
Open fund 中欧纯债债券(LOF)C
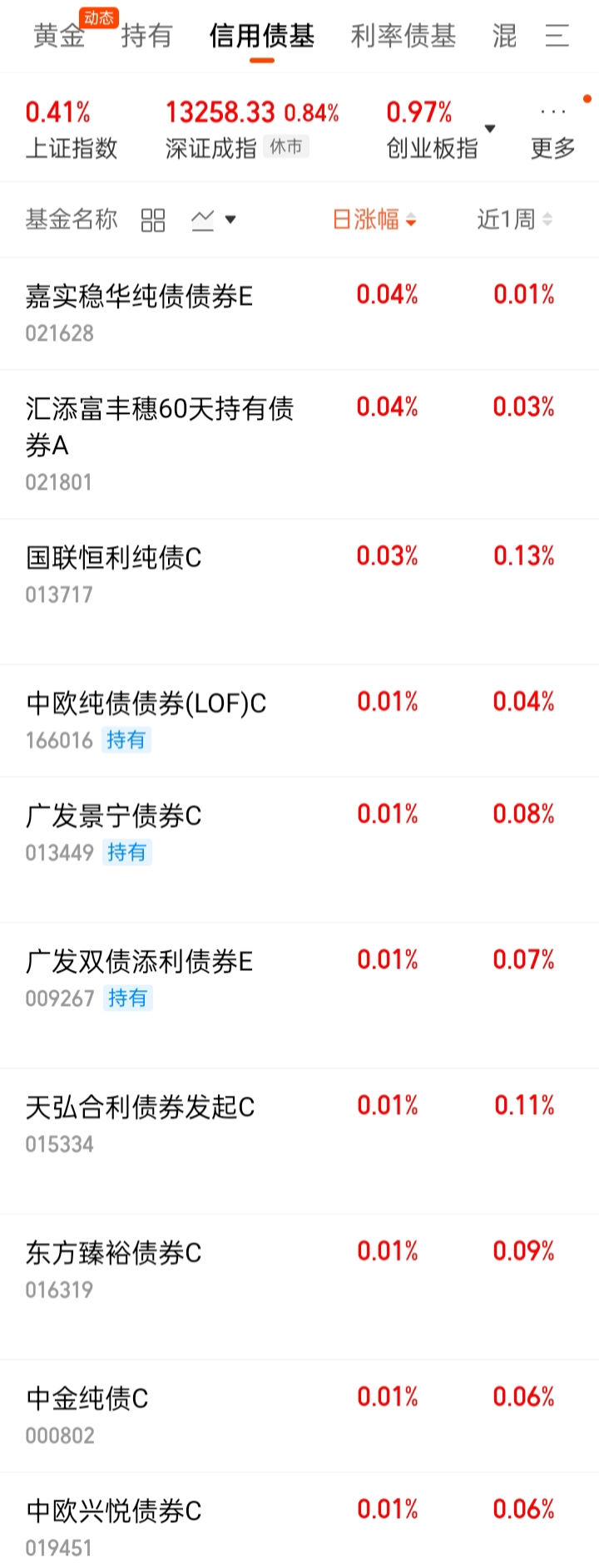[x=299, y=720]
